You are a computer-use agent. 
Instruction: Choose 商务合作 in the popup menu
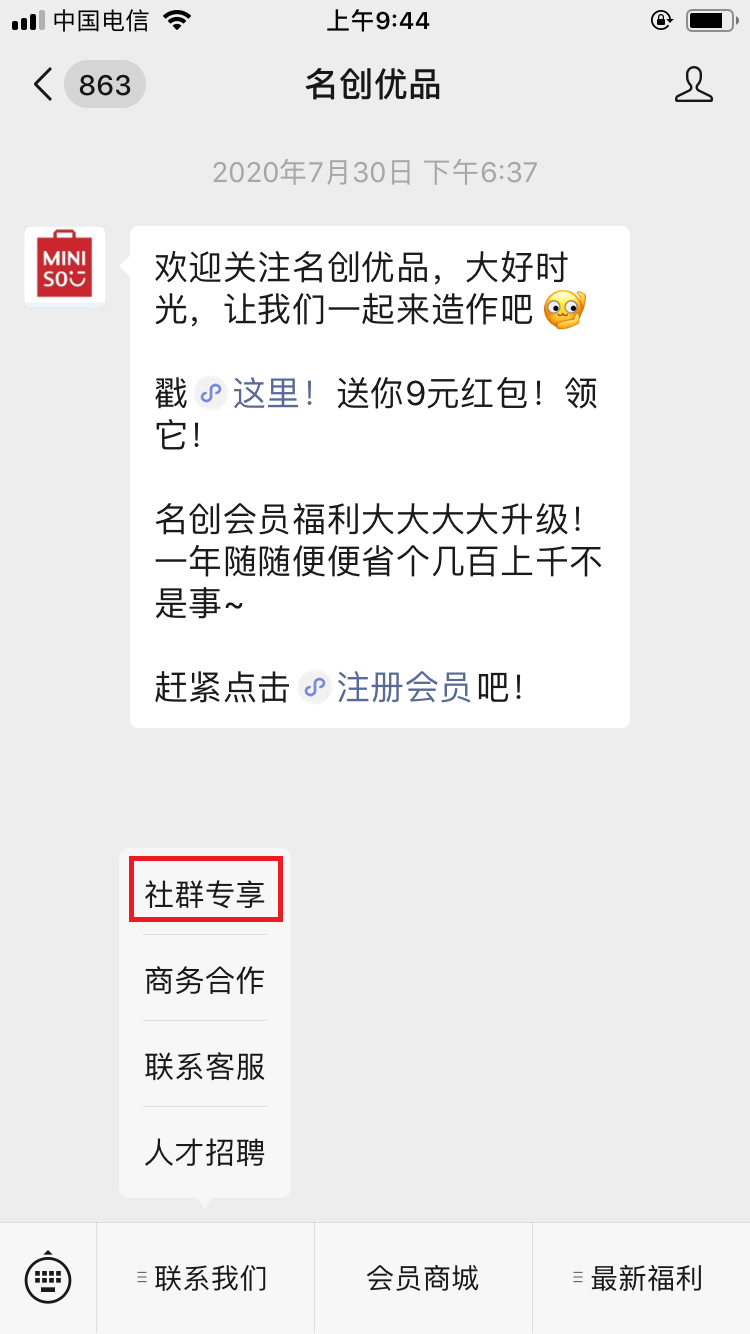tap(205, 979)
